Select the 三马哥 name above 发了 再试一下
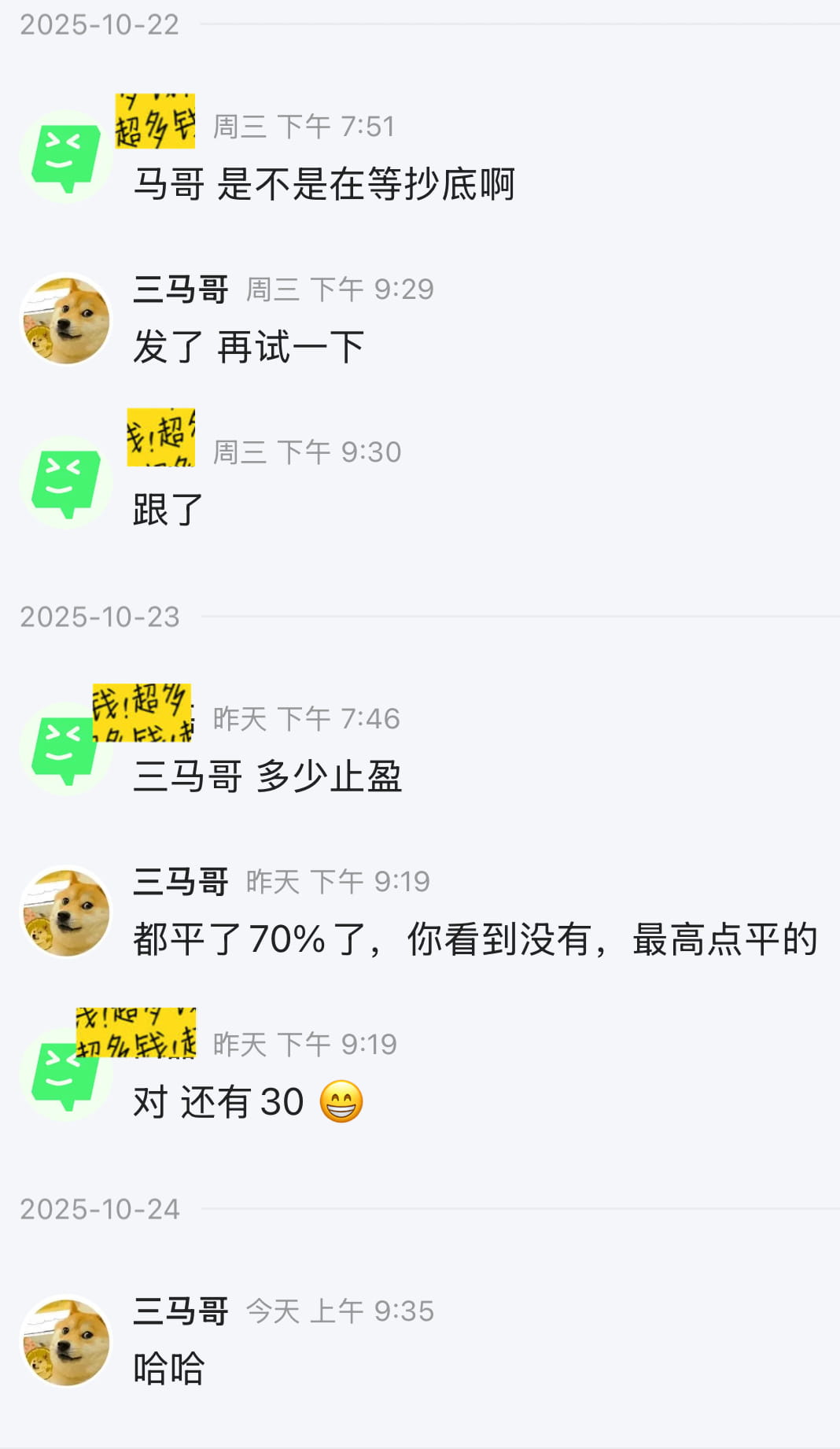The height and width of the screenshot is (1449, 840). point(181,289)
